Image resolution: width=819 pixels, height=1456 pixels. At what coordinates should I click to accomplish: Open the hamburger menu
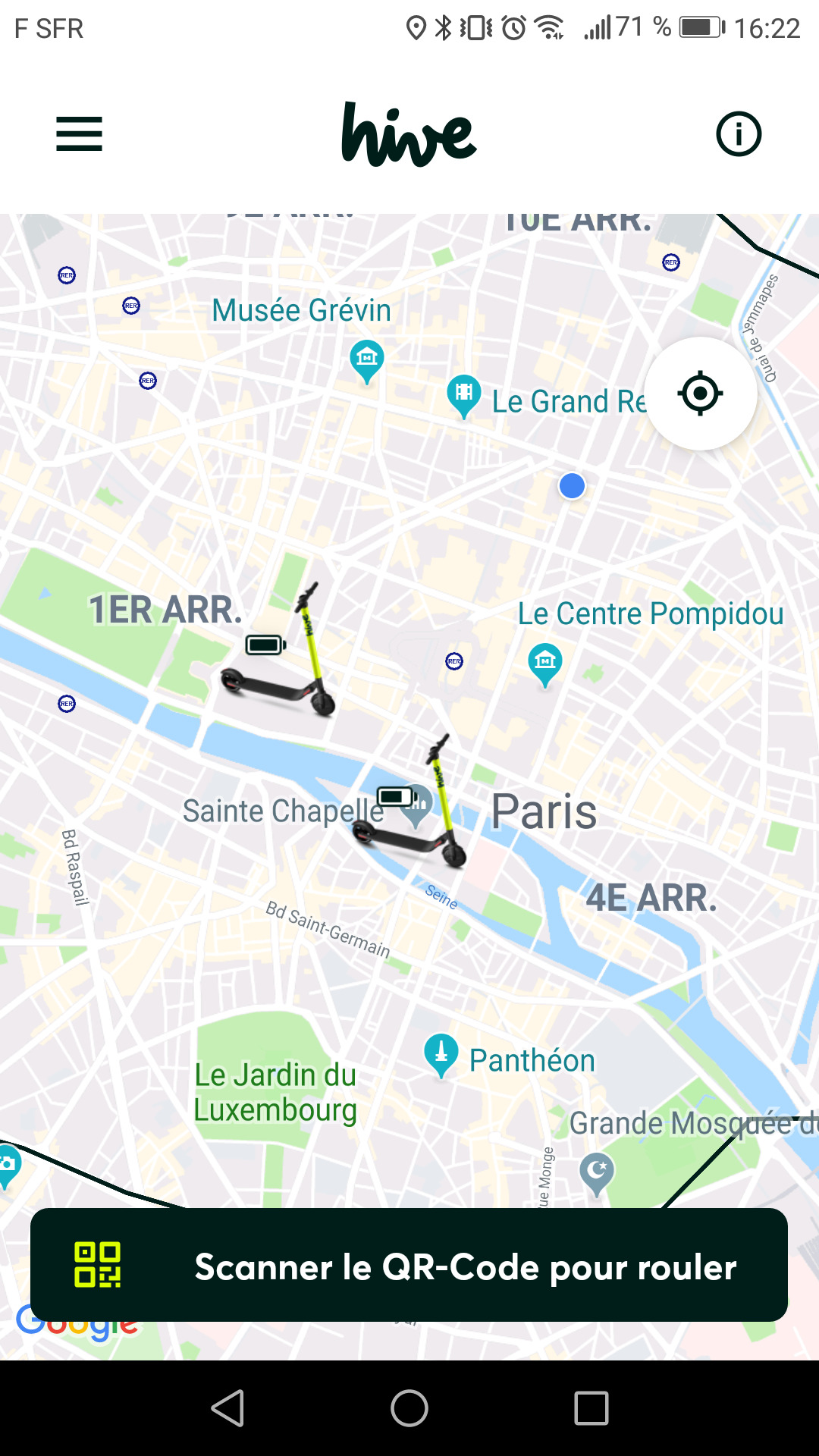click(79, 134)
